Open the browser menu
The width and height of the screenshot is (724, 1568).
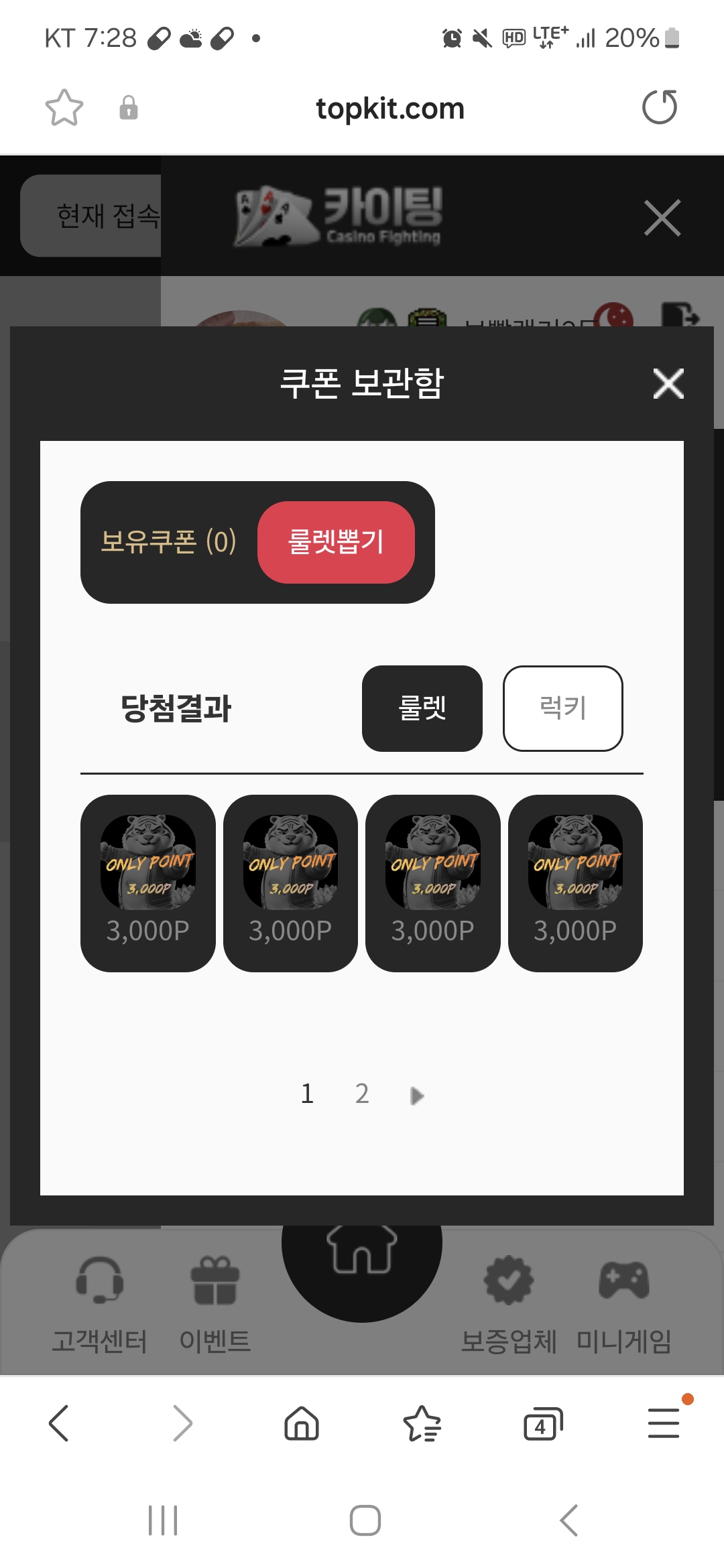[664, 1423]
